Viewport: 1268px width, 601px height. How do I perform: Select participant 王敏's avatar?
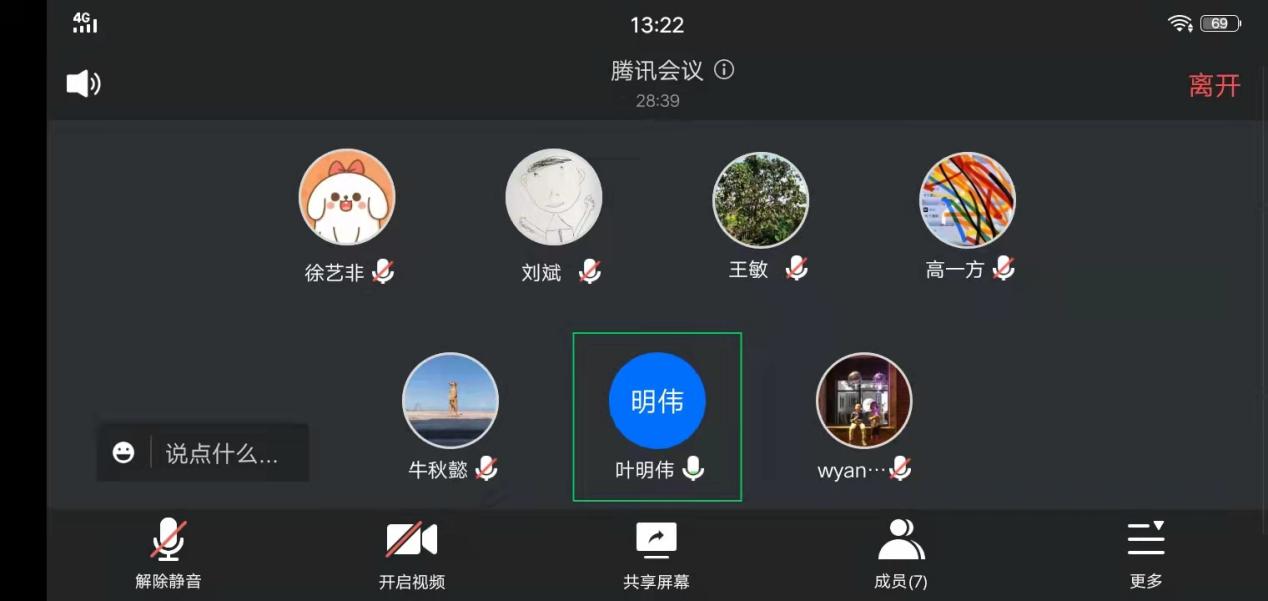[x=760, y=199]
